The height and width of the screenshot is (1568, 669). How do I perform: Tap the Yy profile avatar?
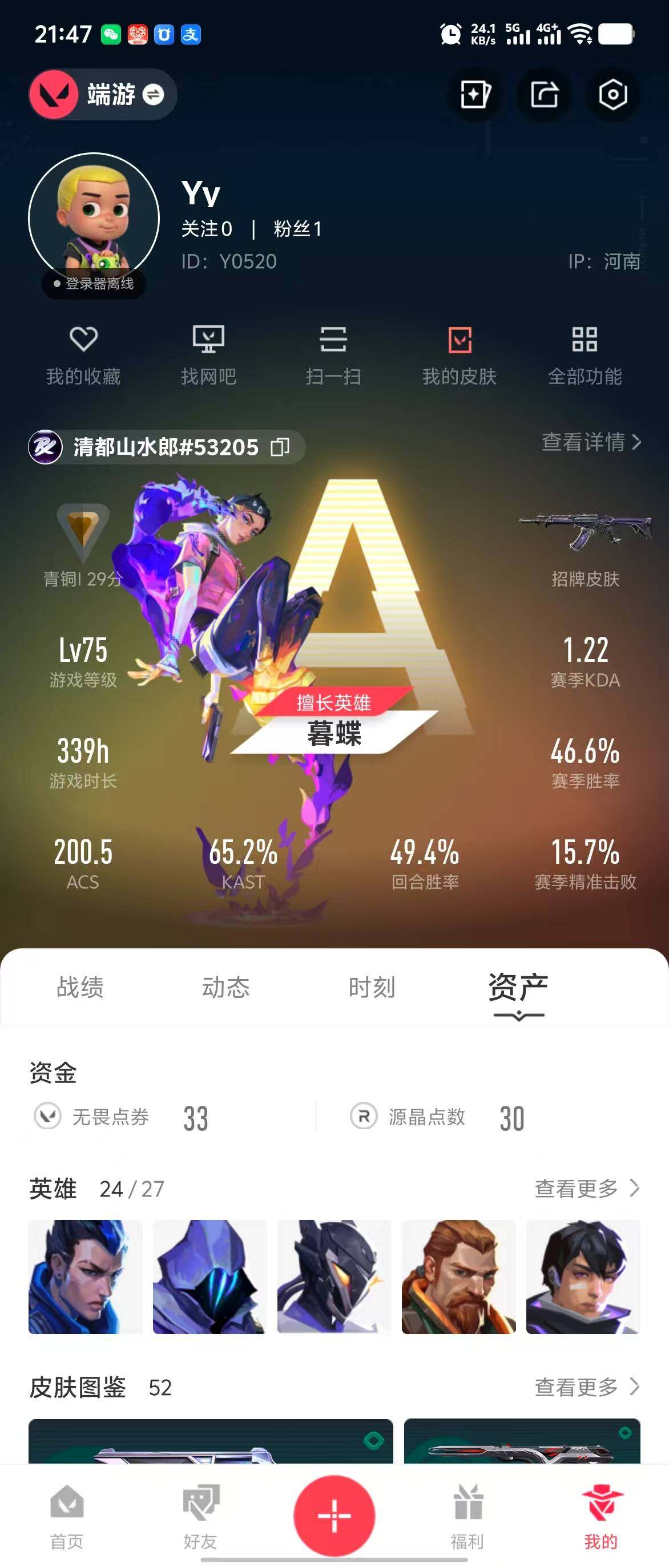[x=94, y=218]
